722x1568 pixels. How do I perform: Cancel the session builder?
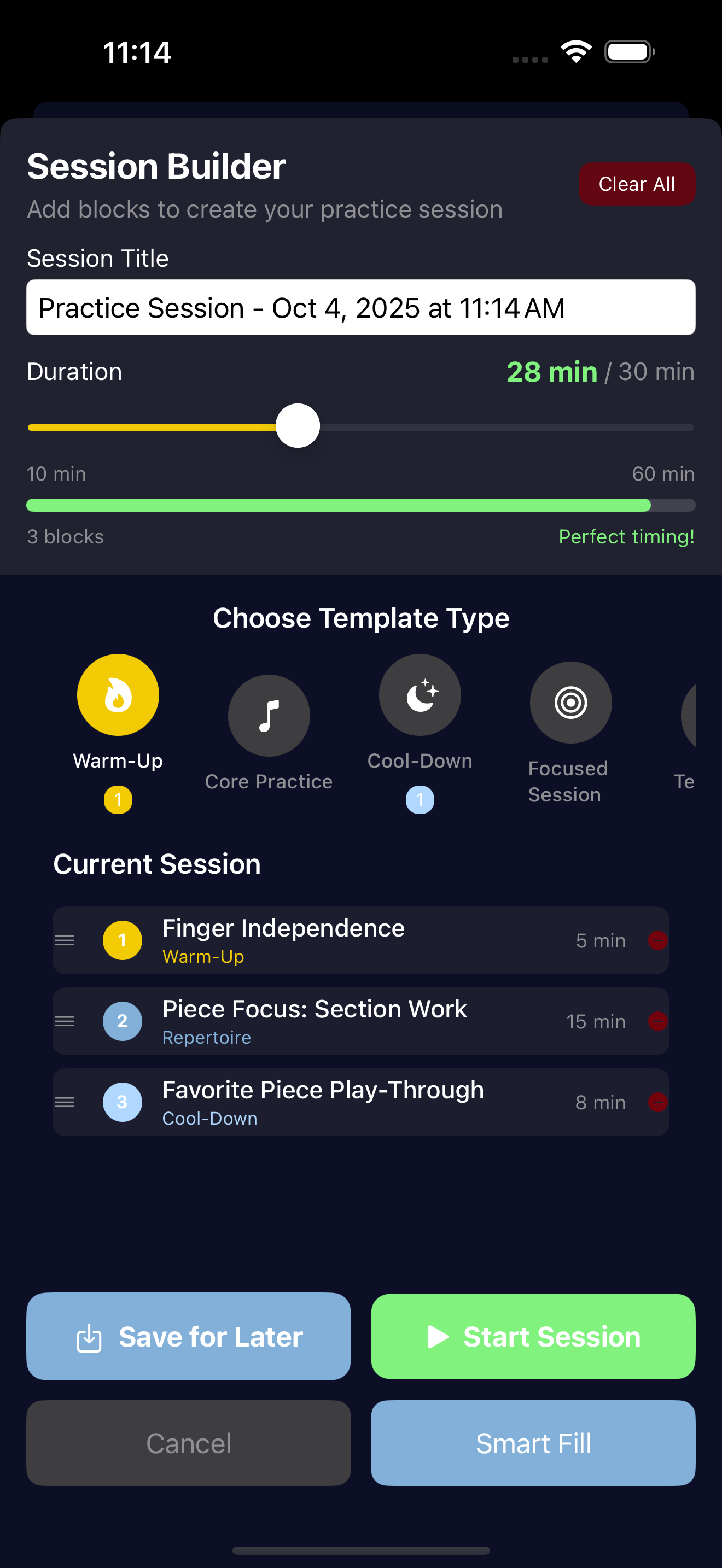point(189,1443)
